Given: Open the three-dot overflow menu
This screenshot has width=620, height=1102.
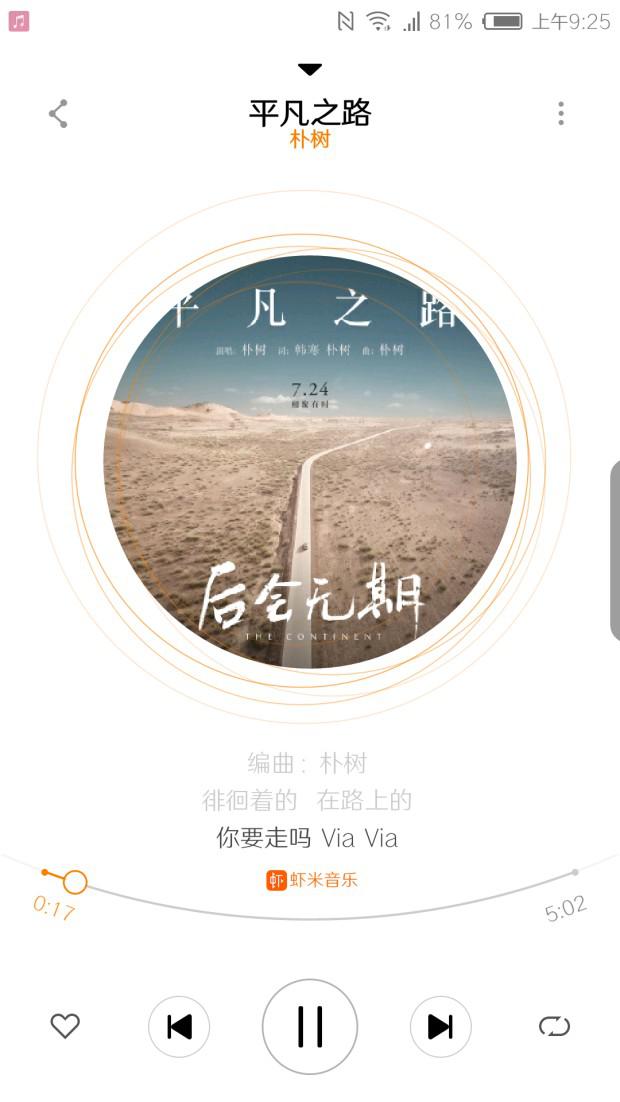Looking at the screenshot, I should pyautogui.click(x=561, y=113).
